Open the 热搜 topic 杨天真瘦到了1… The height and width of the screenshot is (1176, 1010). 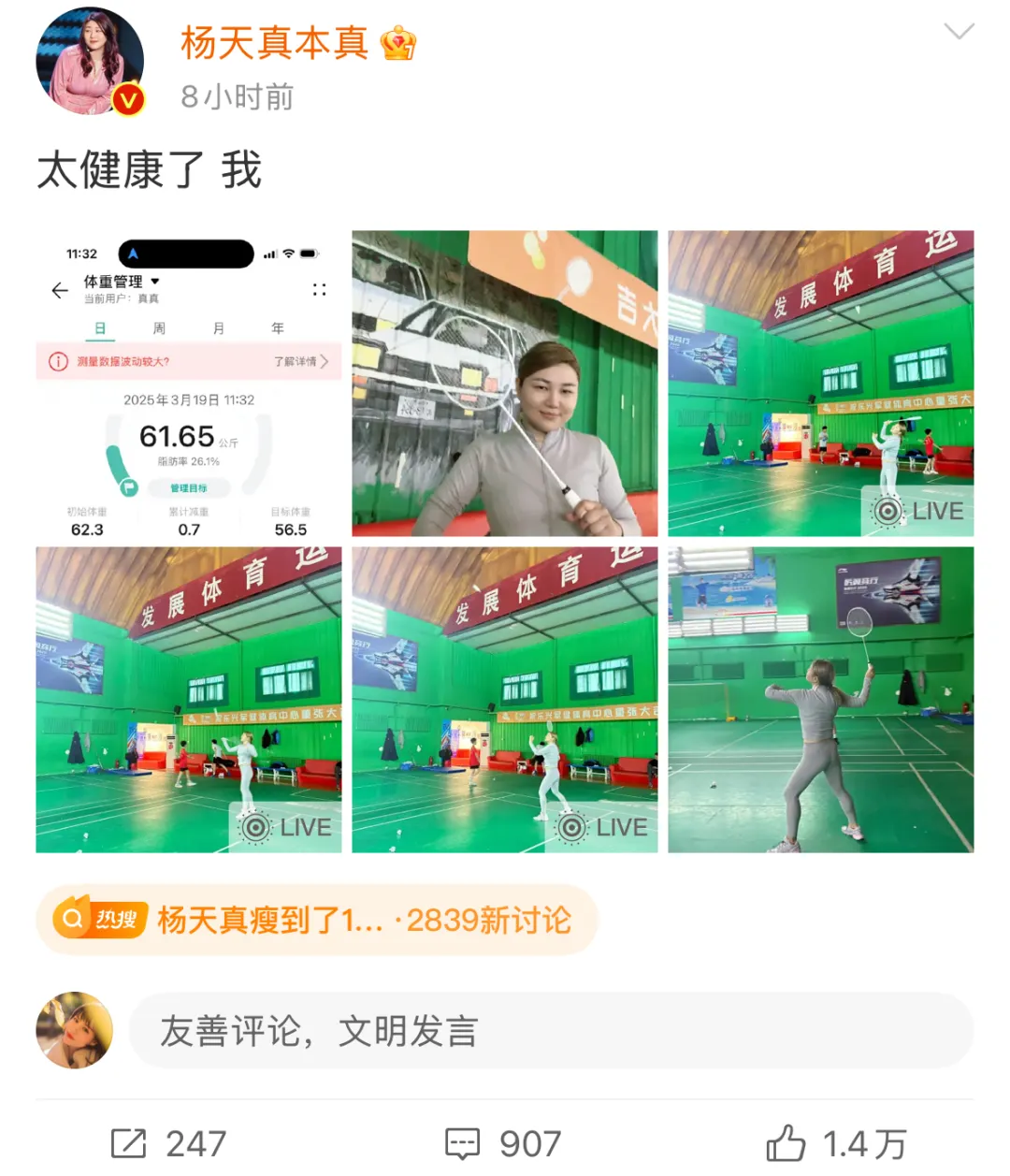(x=316, y=920)
